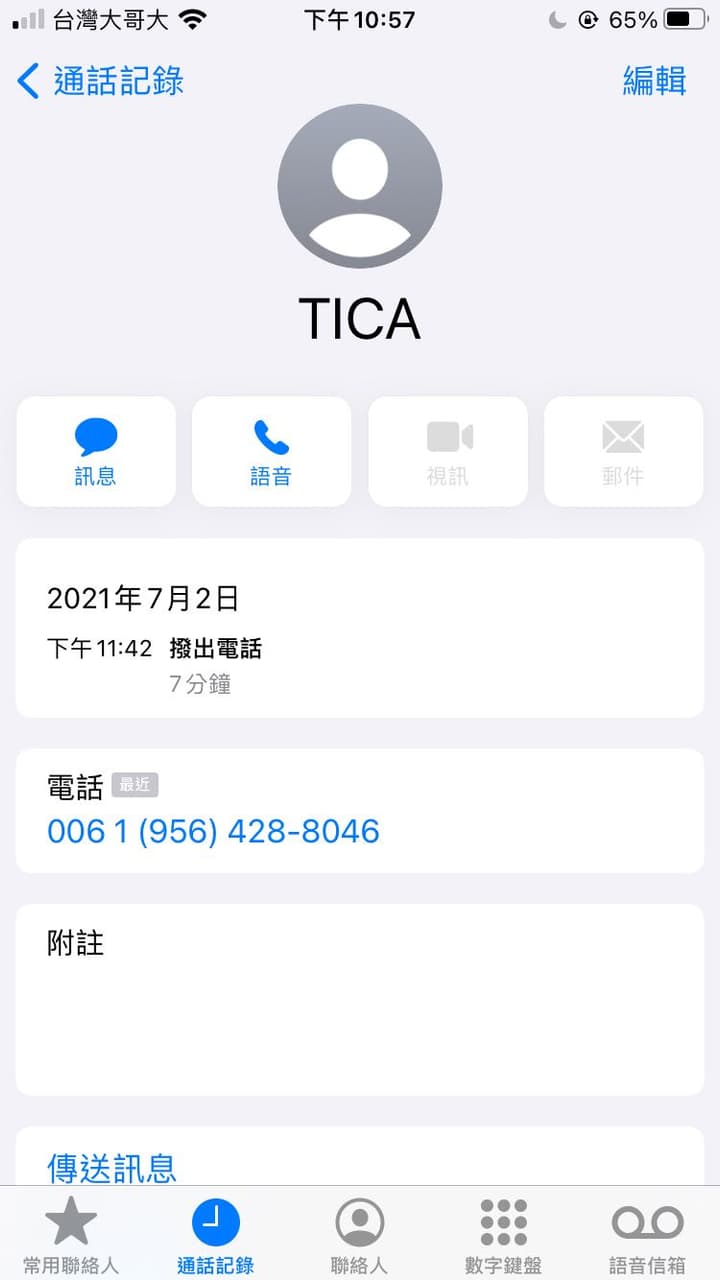Open the 語音信箱 tab

click(x=647, y=1237)
